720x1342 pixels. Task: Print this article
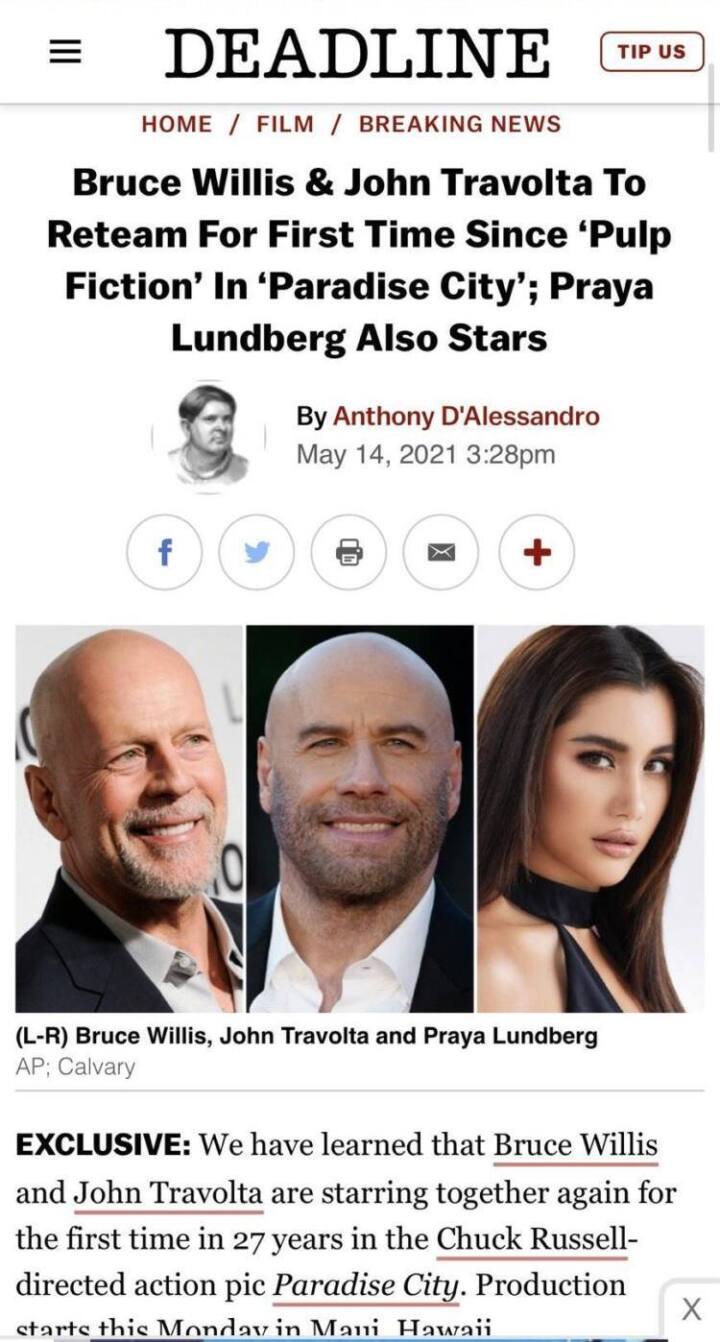pos(349,552)
